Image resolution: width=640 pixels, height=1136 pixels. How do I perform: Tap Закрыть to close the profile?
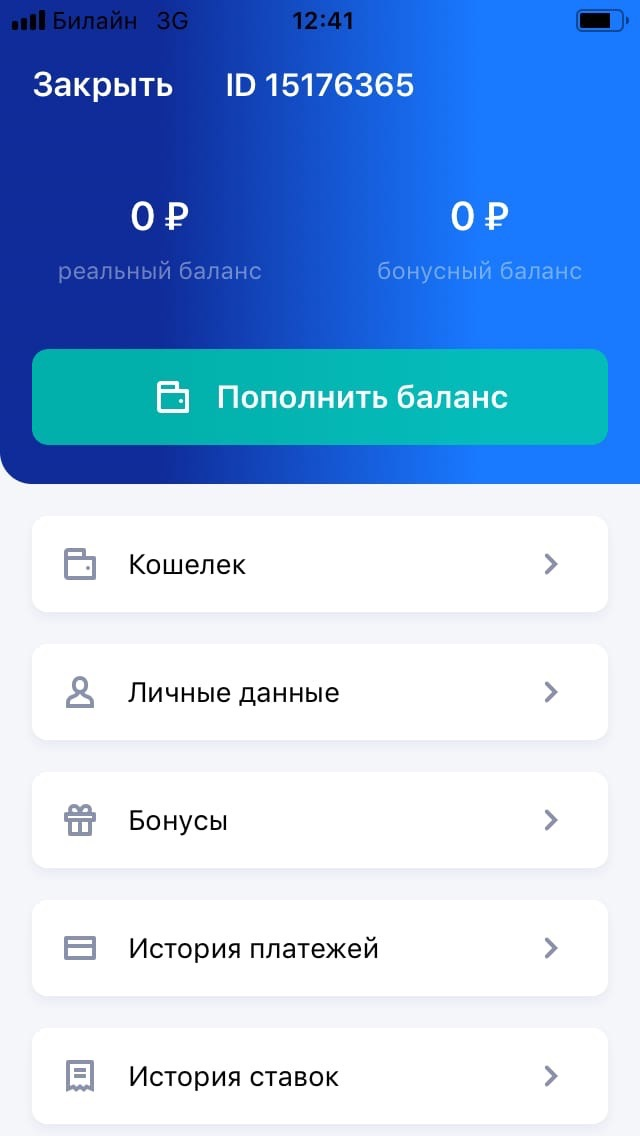tap(102, 85)
